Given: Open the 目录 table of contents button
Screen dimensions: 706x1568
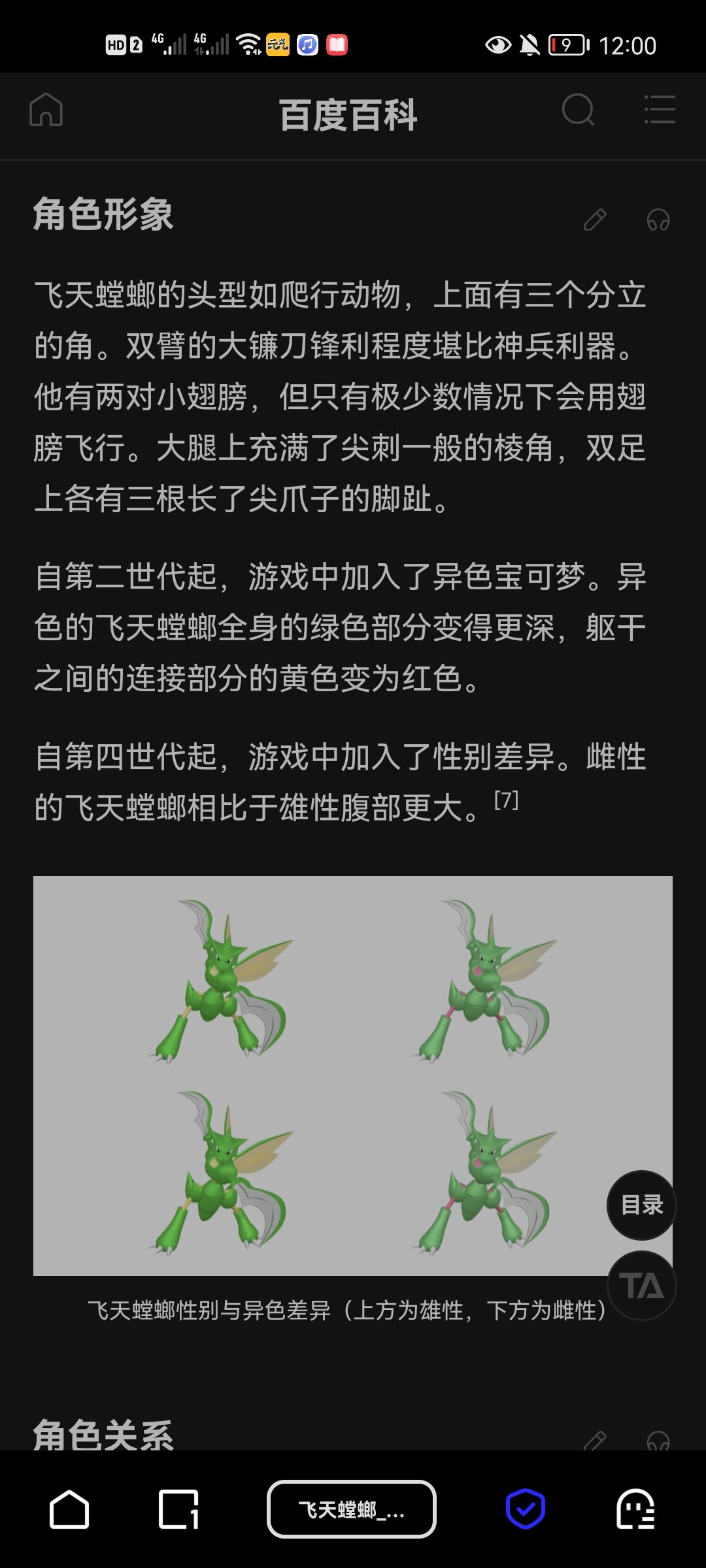Looking at the screenshot, I should 641,1205.
